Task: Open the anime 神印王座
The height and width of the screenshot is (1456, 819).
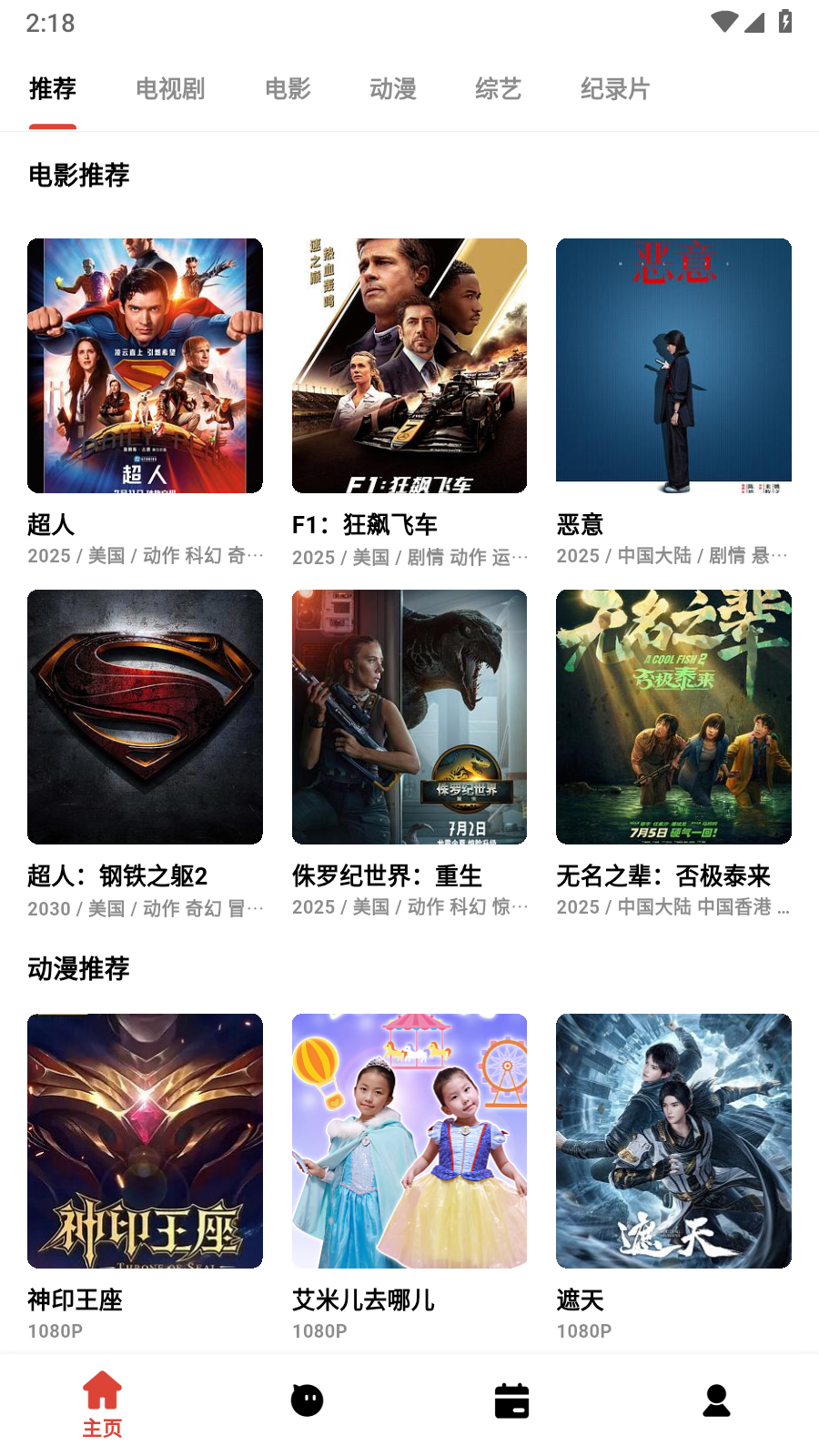Action: tap(145, 1141)
